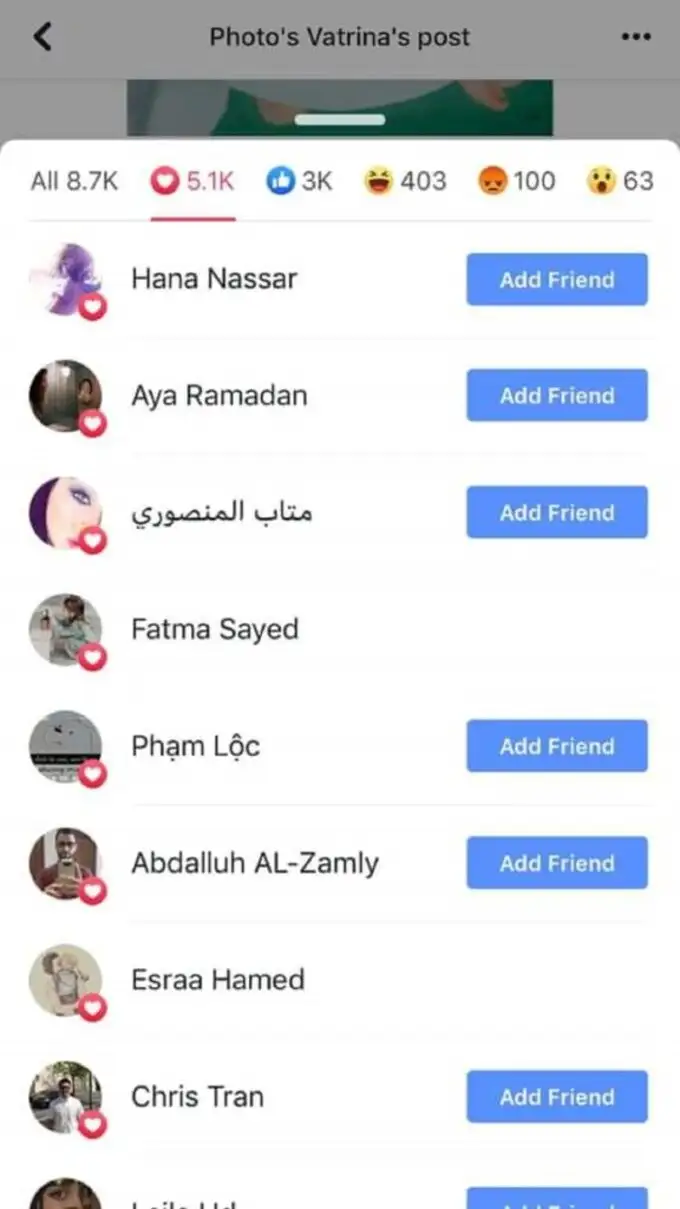
Task: Open Fatma Sayed's profile
Action: [x=215, y=629]
